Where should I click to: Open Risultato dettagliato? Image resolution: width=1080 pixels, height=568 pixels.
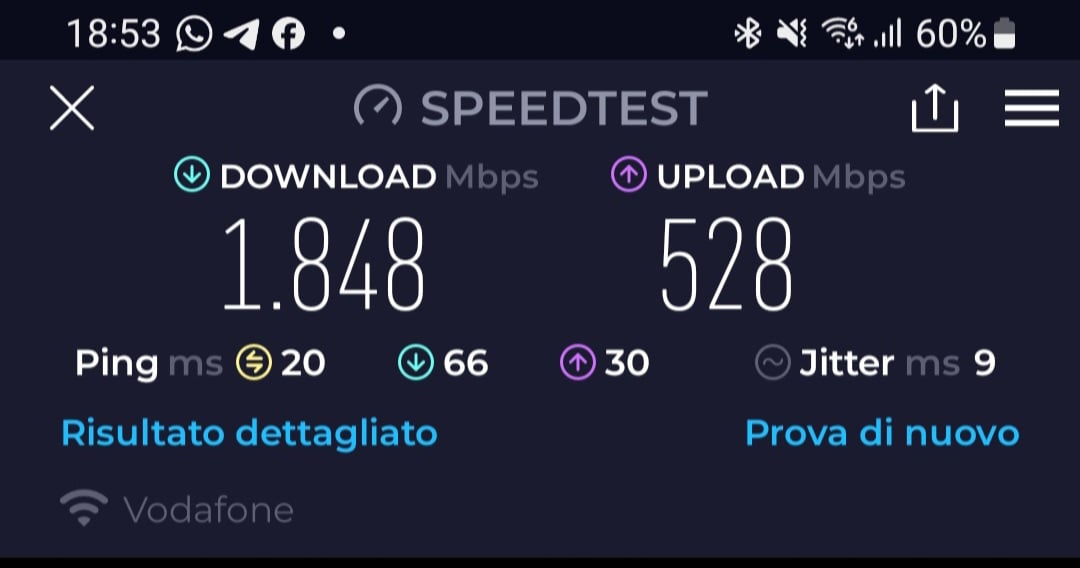pos(249,433)
